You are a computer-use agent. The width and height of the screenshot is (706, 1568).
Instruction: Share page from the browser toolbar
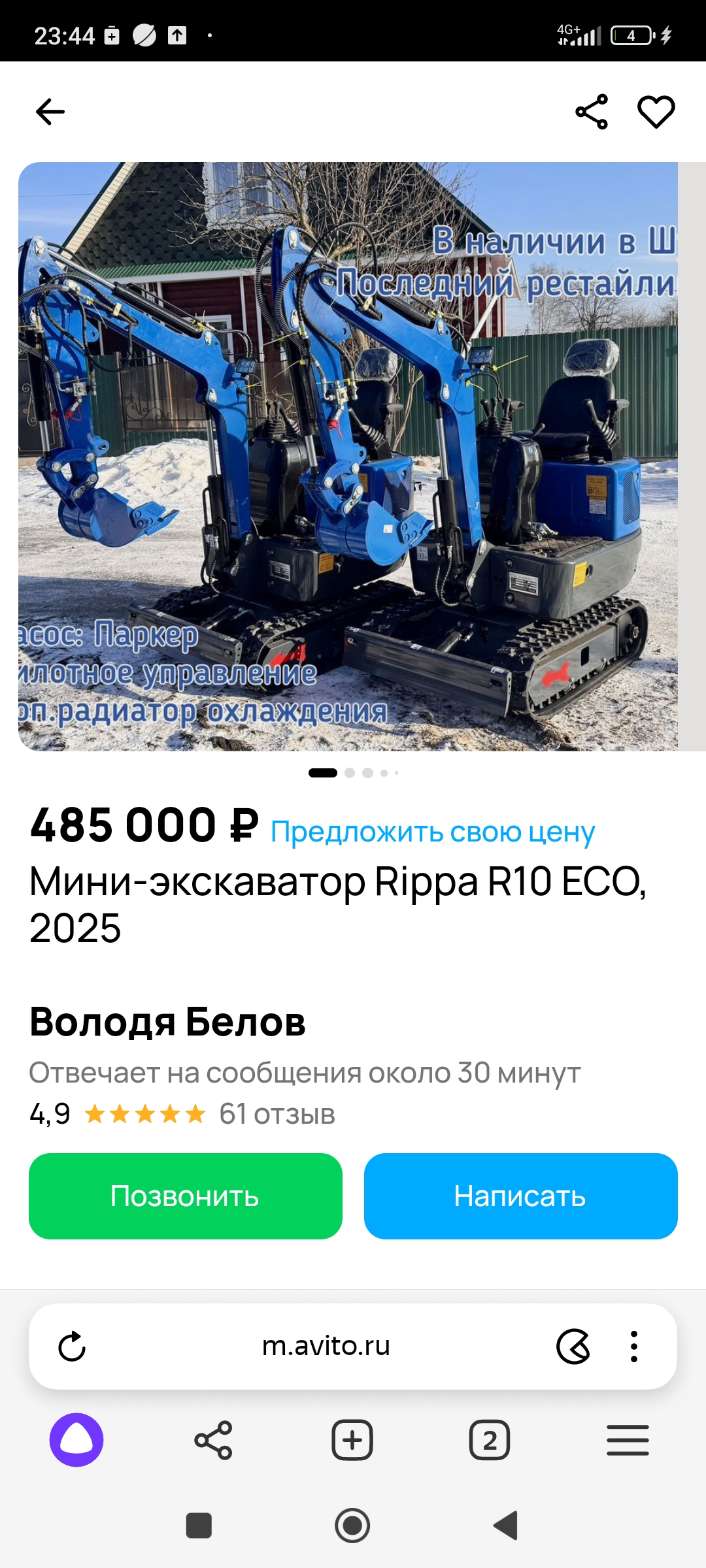click(213, 1440)
